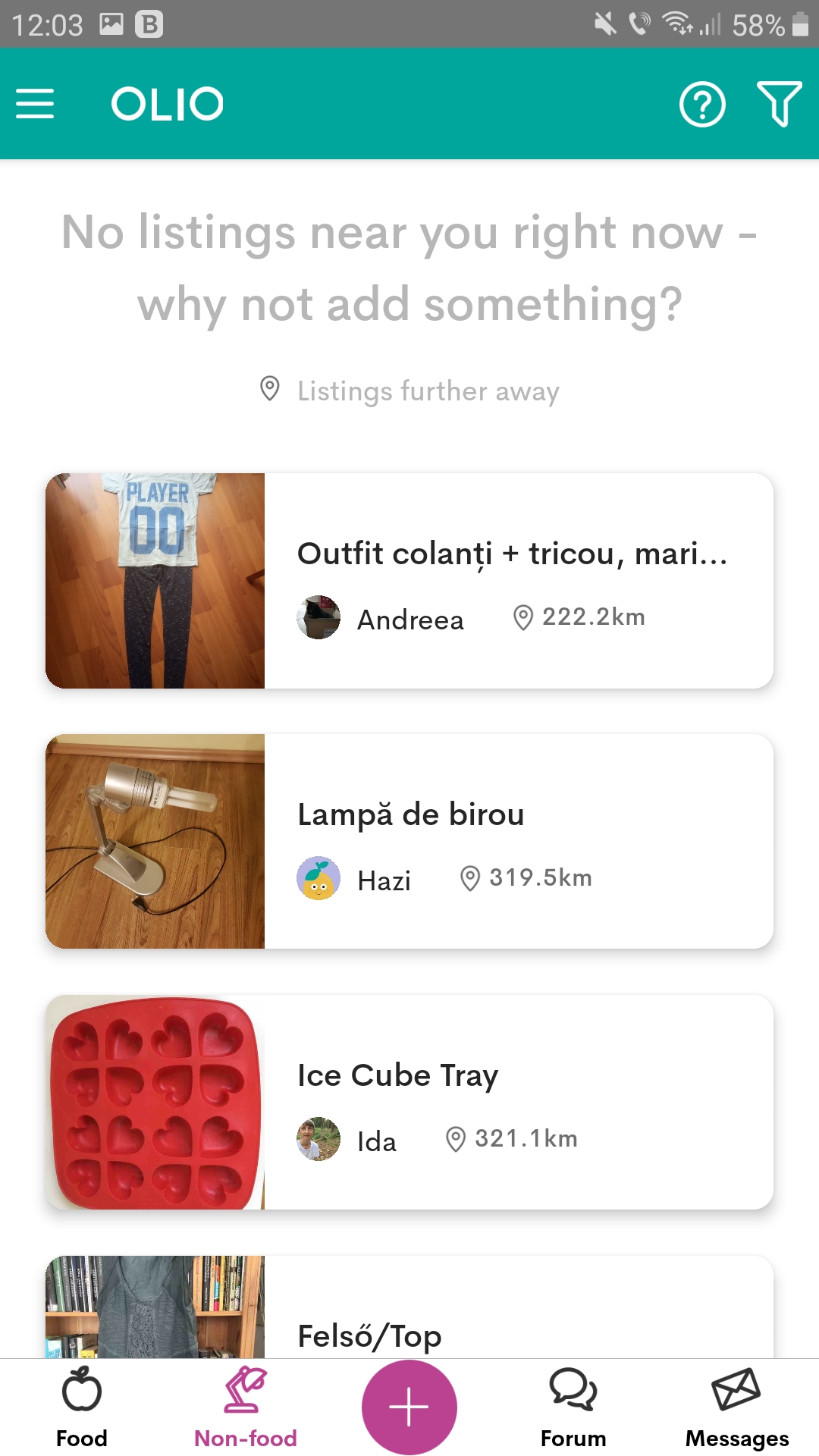Viewport: 819px width, 1456px height.
Task: Select the Non-food tab
Action: 246,1407
